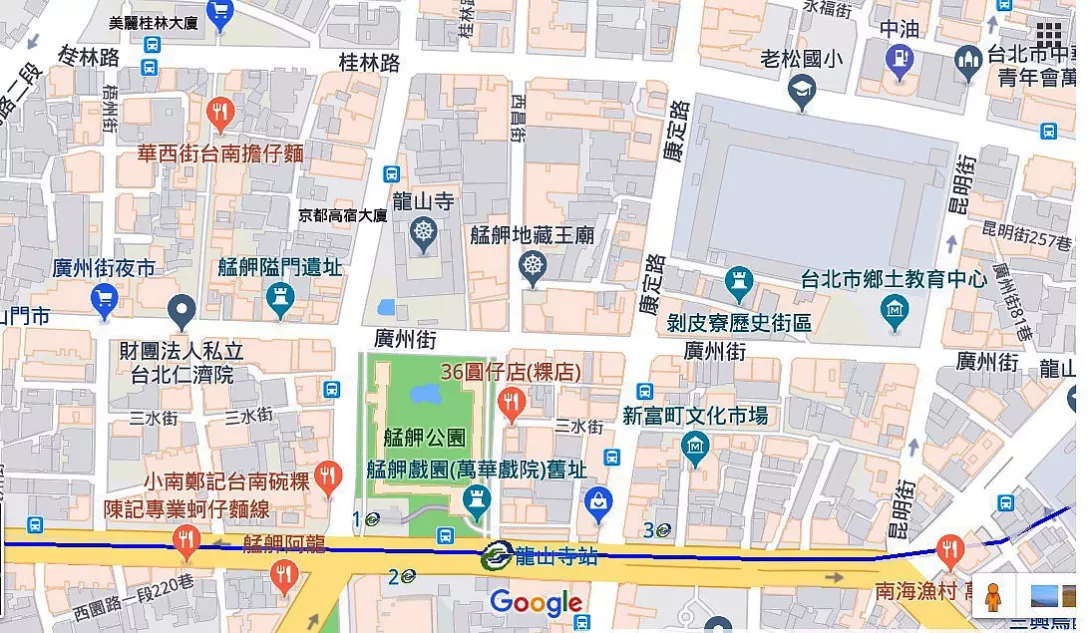Open the 36圓仔店(粿店) restaurant pin
Viewport: 1090px width, 633px height.
512,405
